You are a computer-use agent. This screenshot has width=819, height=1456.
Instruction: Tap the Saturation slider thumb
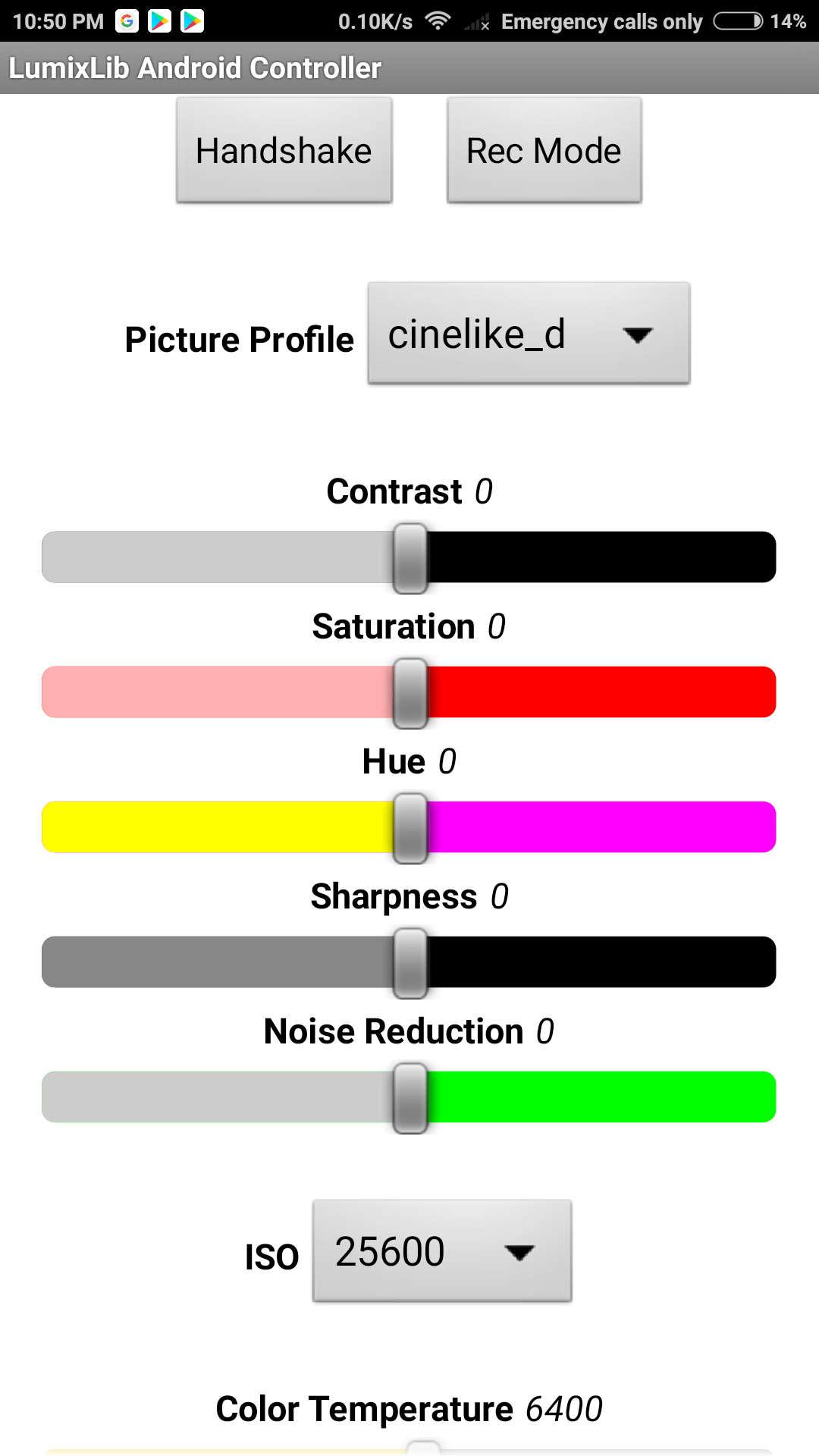point(410,692)
